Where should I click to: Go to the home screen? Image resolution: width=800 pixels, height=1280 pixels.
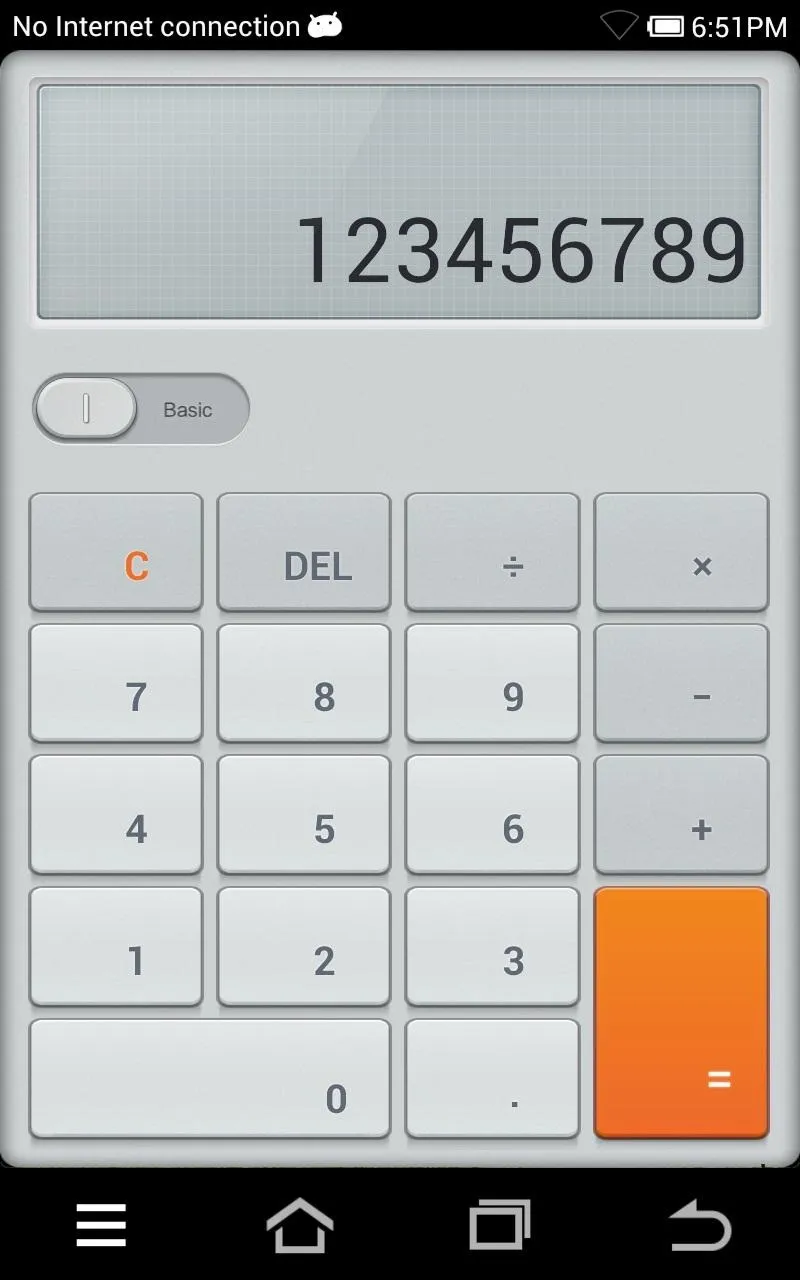(x=299, y=1225)
